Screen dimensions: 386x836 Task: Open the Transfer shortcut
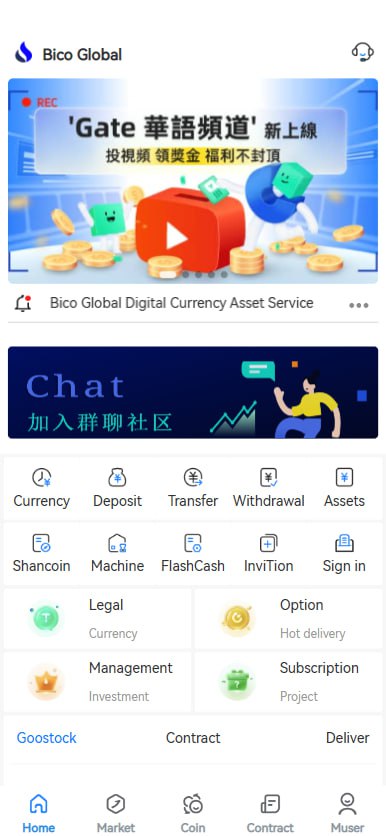click(193, 488)
